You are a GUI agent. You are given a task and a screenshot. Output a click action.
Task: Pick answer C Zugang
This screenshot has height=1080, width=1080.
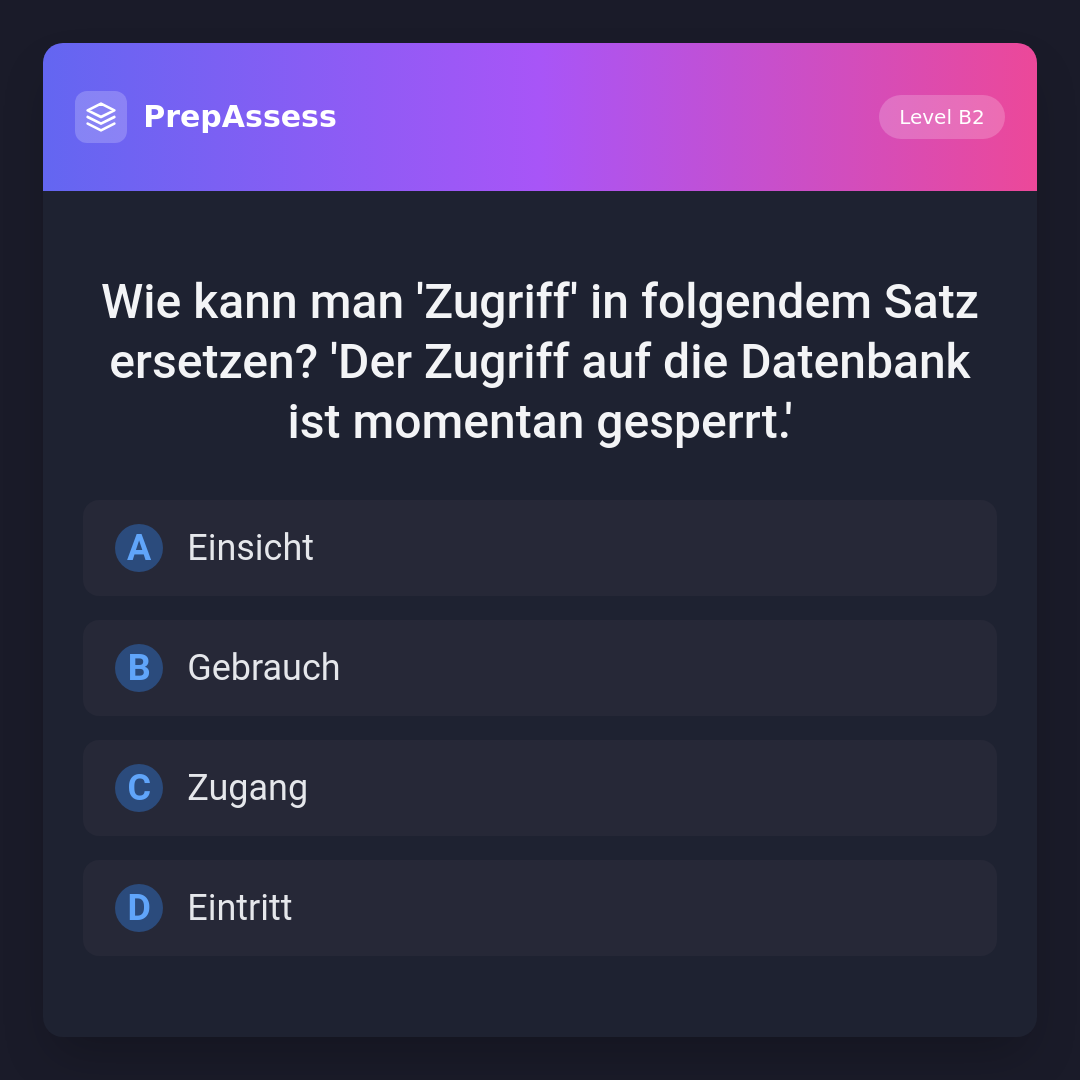click(x=539, y=788)
